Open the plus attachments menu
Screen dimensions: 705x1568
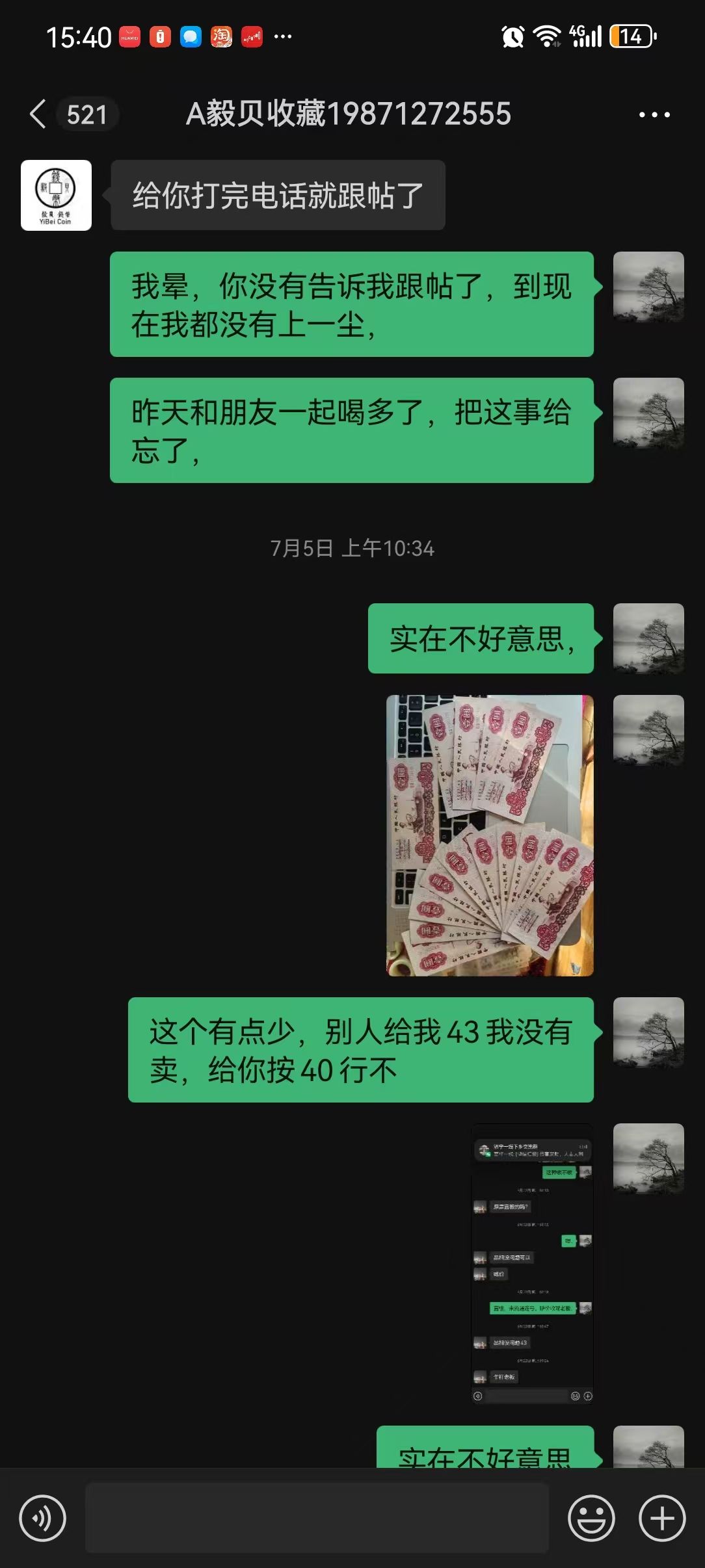click(662, 1519)
